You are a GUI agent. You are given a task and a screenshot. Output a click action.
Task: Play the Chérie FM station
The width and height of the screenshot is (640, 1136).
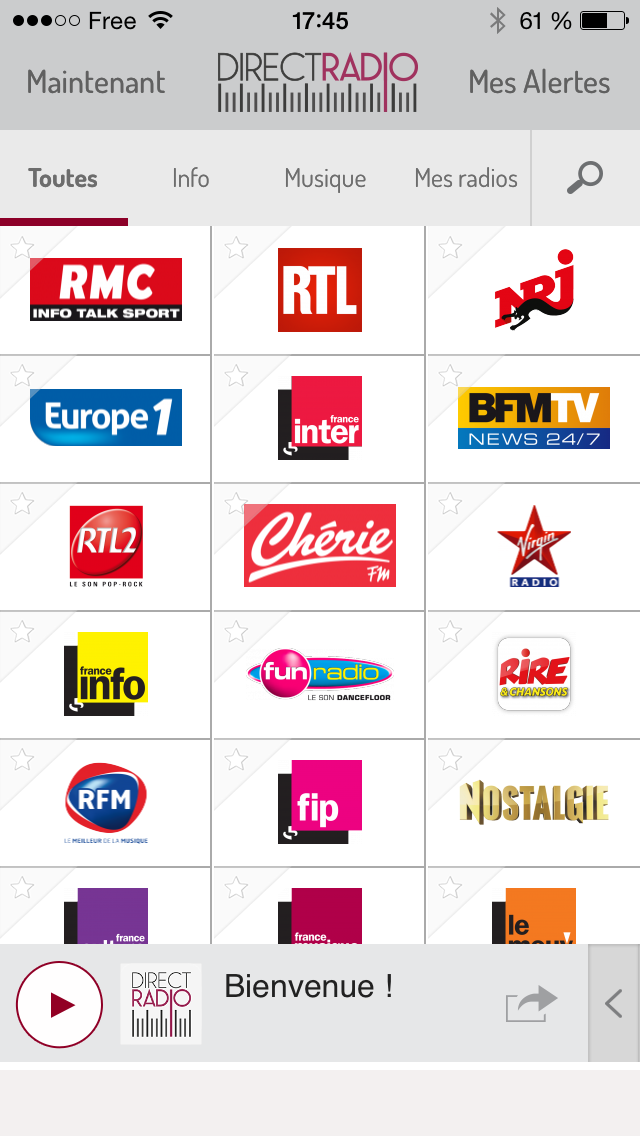(319, 546)
